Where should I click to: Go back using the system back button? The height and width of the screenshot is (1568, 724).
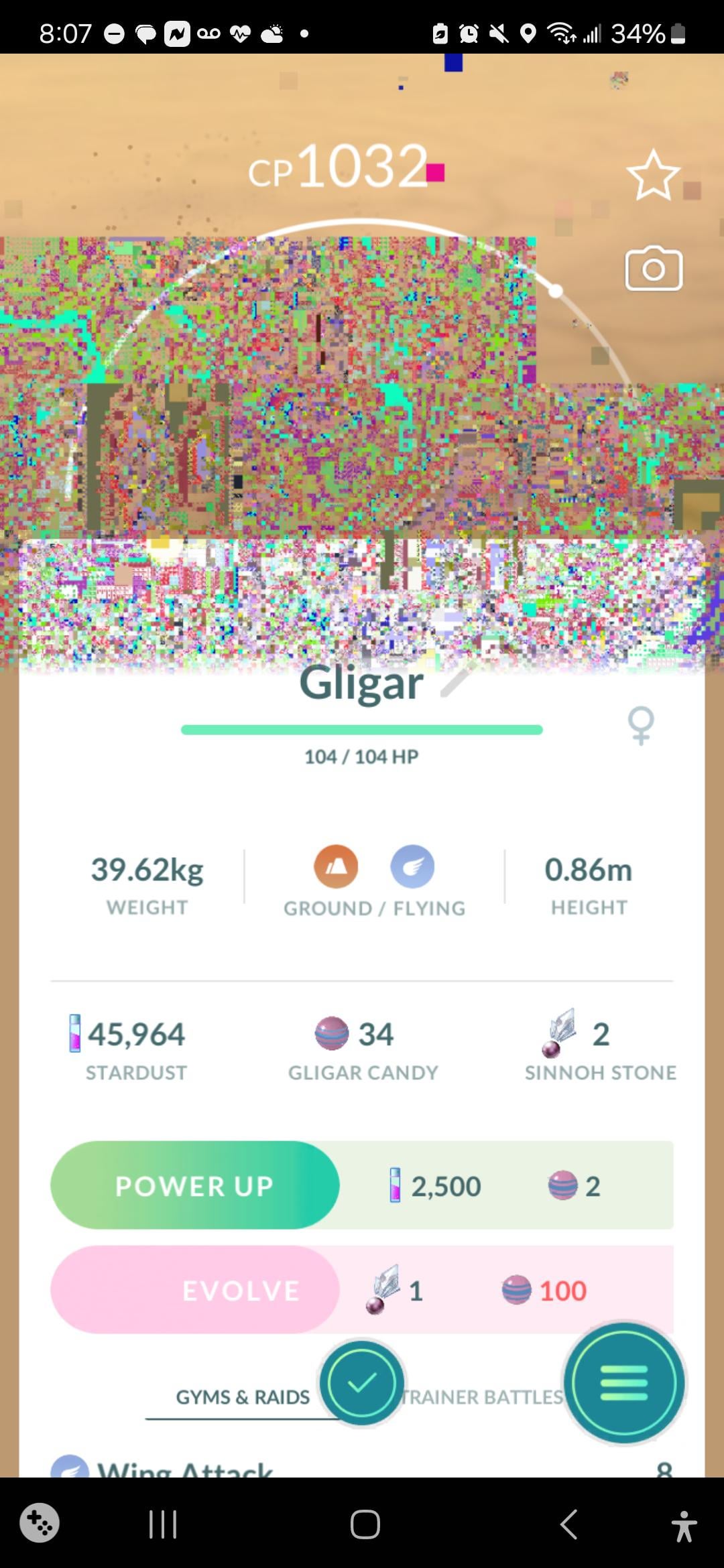[568, 1525]
